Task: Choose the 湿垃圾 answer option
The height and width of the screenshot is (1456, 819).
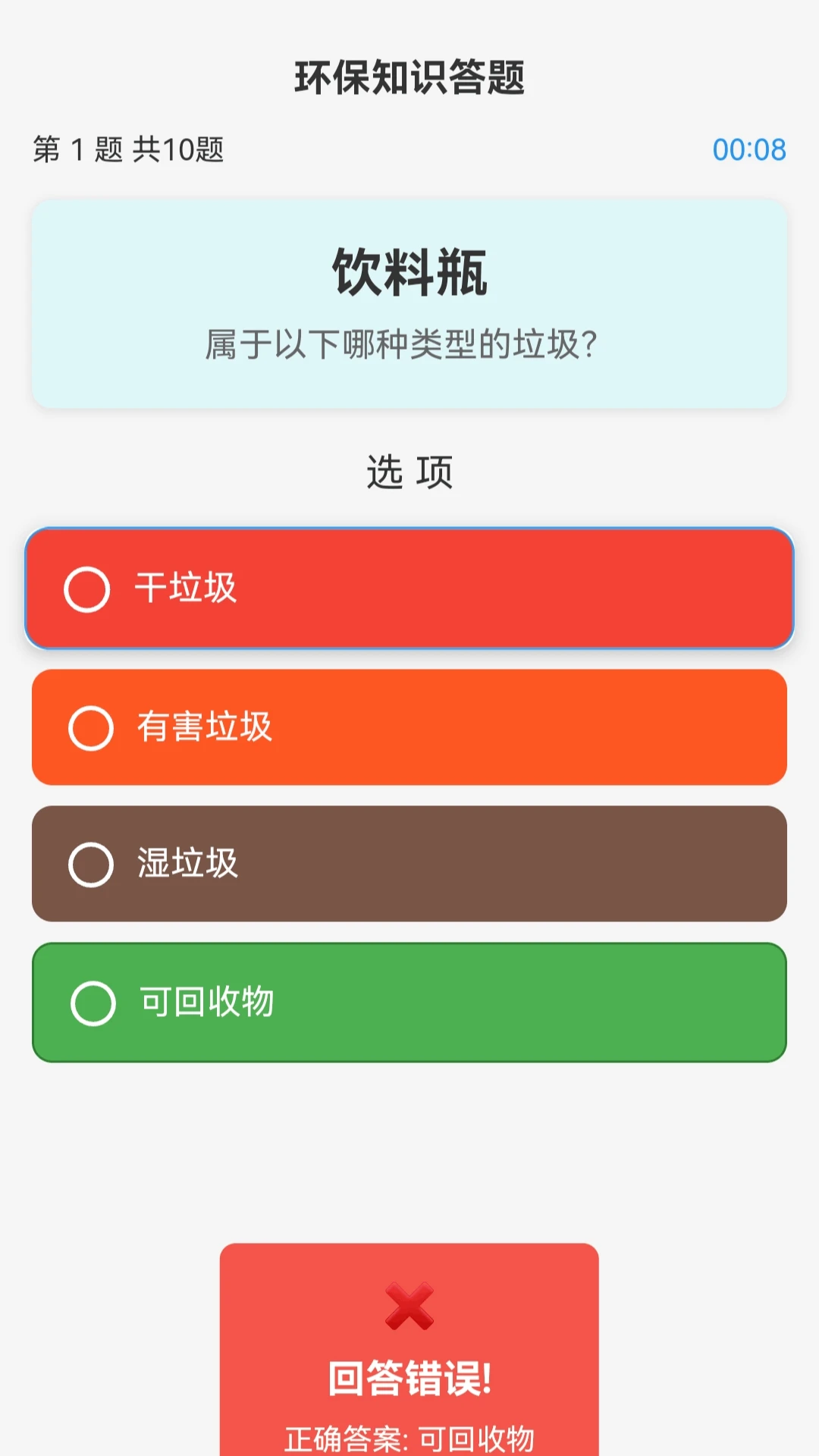Action: pos(409,864)
